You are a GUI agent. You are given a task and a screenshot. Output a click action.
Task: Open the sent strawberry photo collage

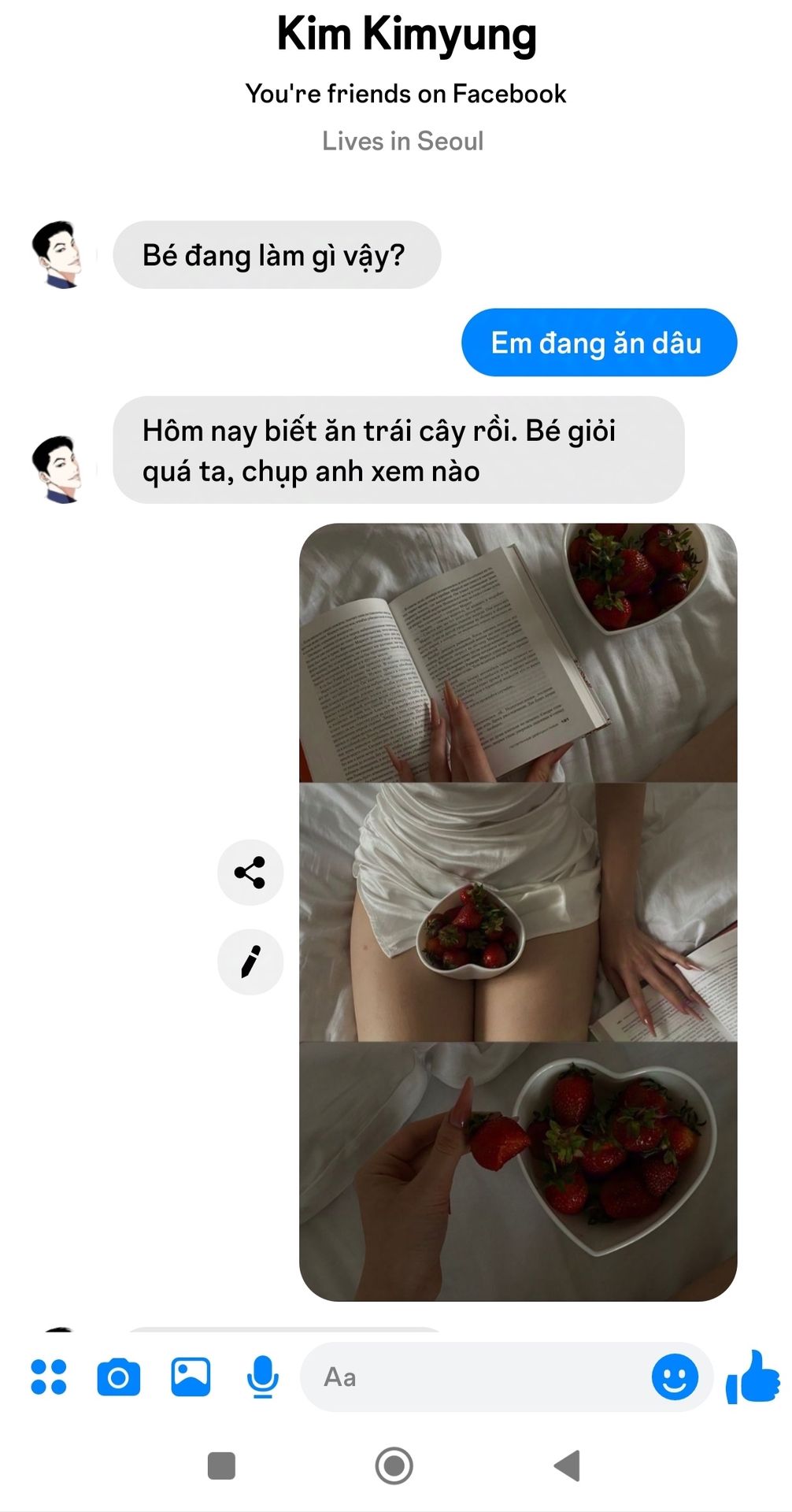click(x=518, y=912)
